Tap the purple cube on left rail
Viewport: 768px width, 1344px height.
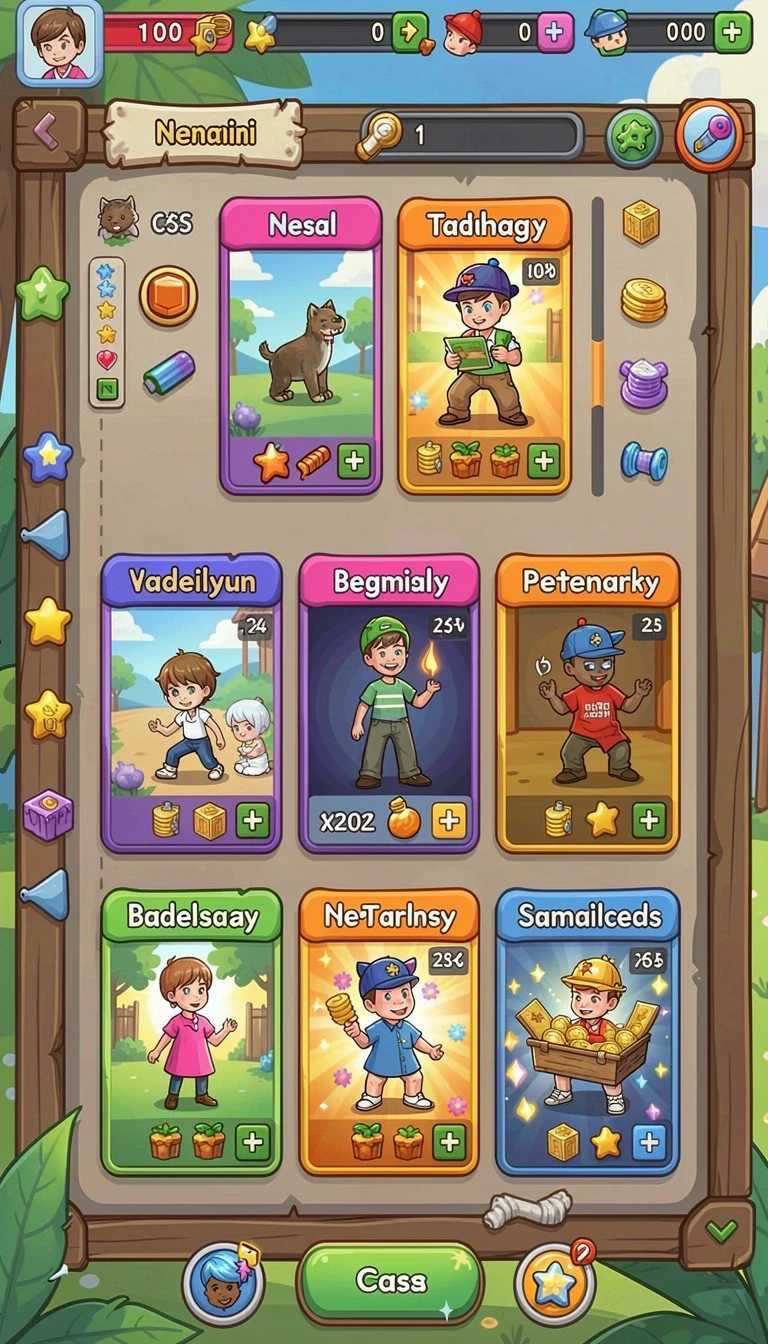click(48, 813)
